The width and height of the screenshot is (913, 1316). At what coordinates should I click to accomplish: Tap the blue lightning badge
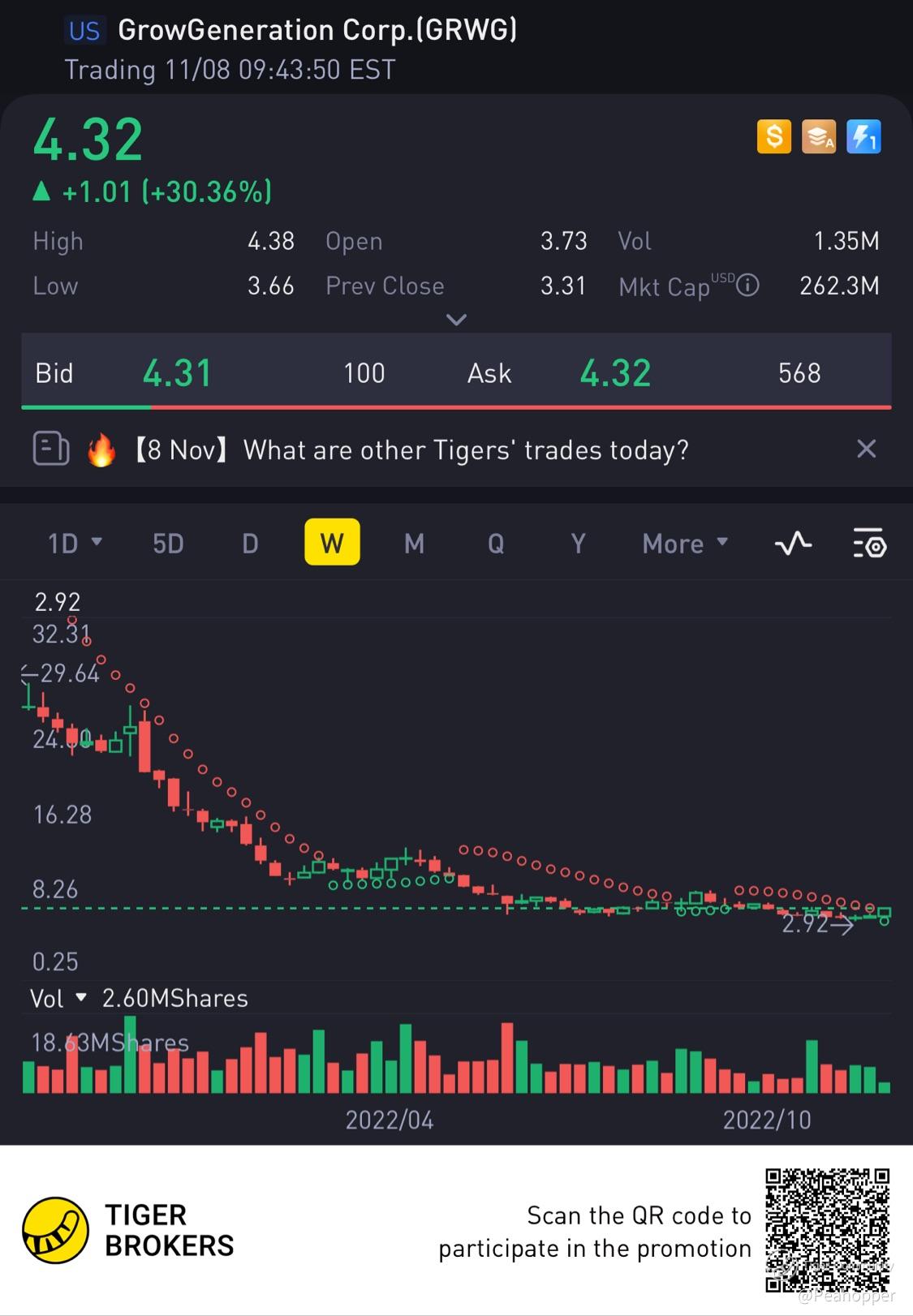863,136
